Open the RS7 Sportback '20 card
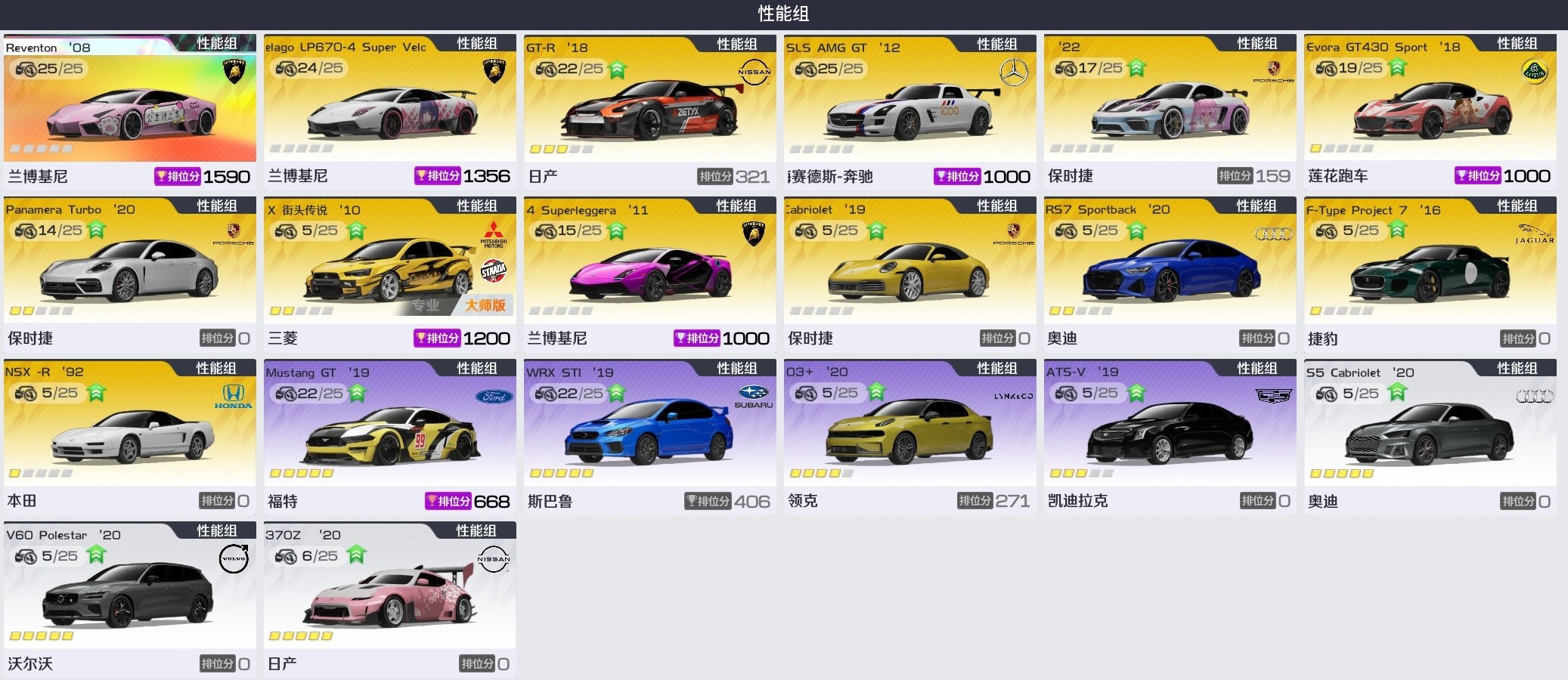 [1170, 276]
